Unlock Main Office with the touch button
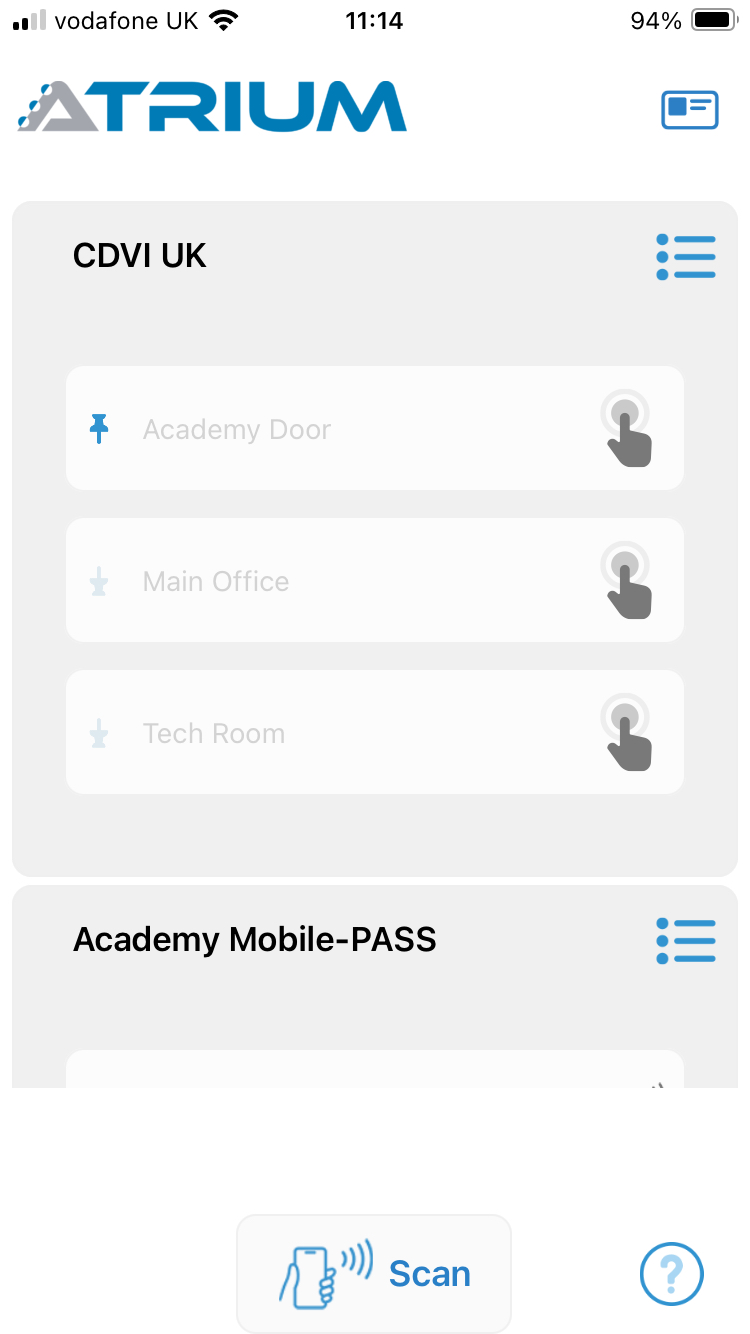Screen dimensions: 750x1334 pos(627,580)
